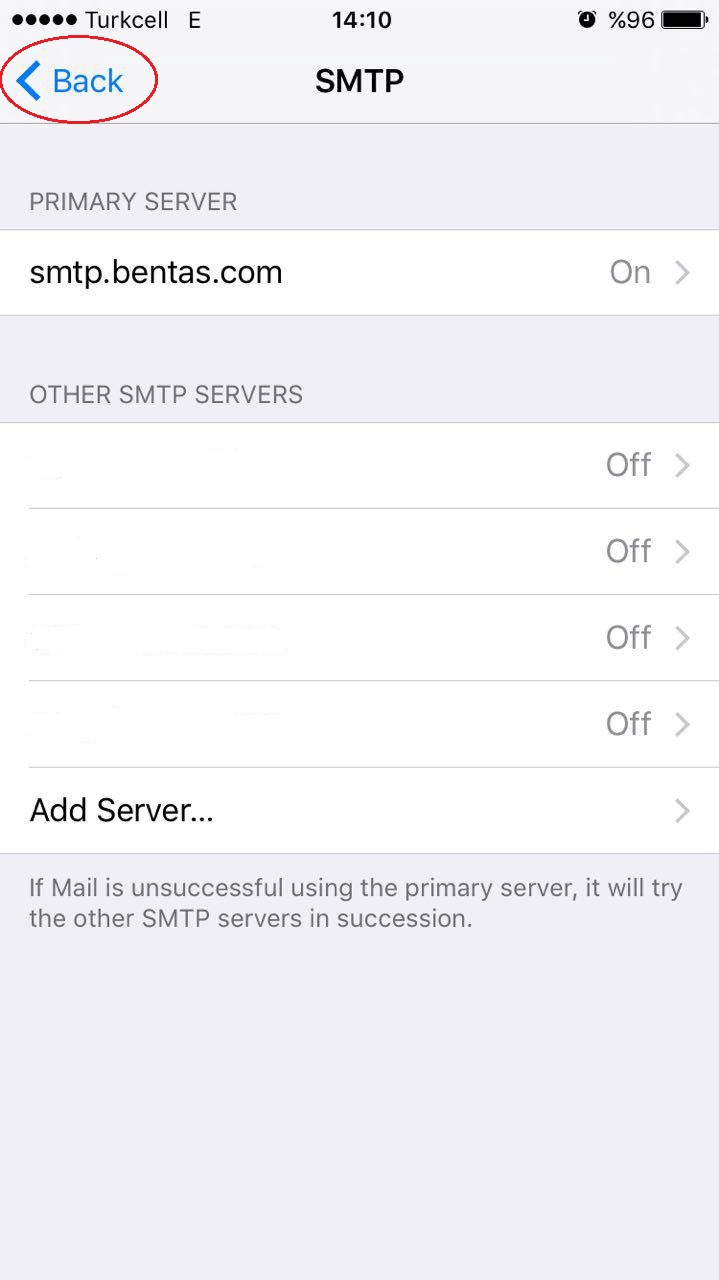
Task: Open Add Server… row
Action: click(x=359, y=810)
